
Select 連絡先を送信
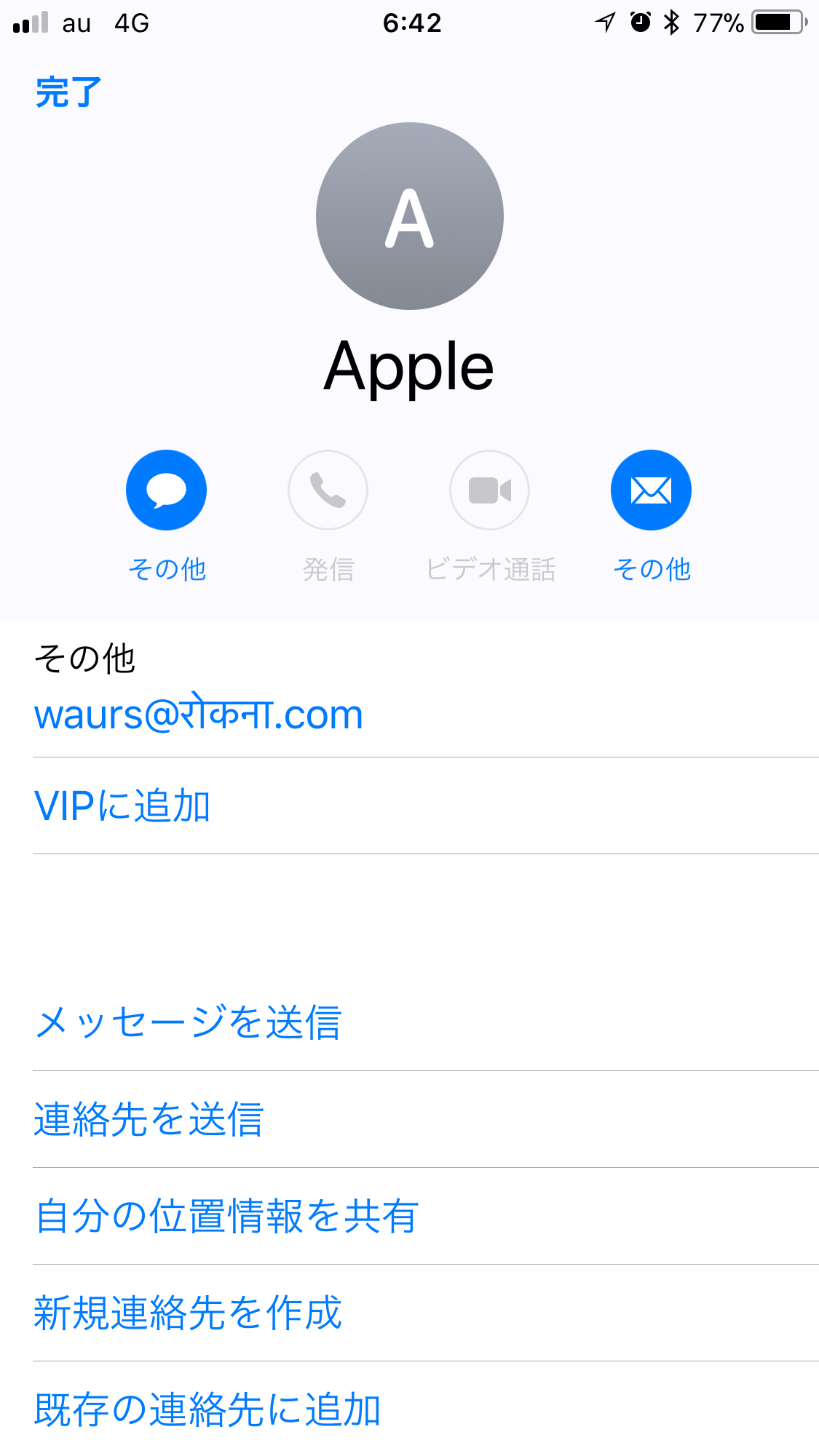[149, 1119]
